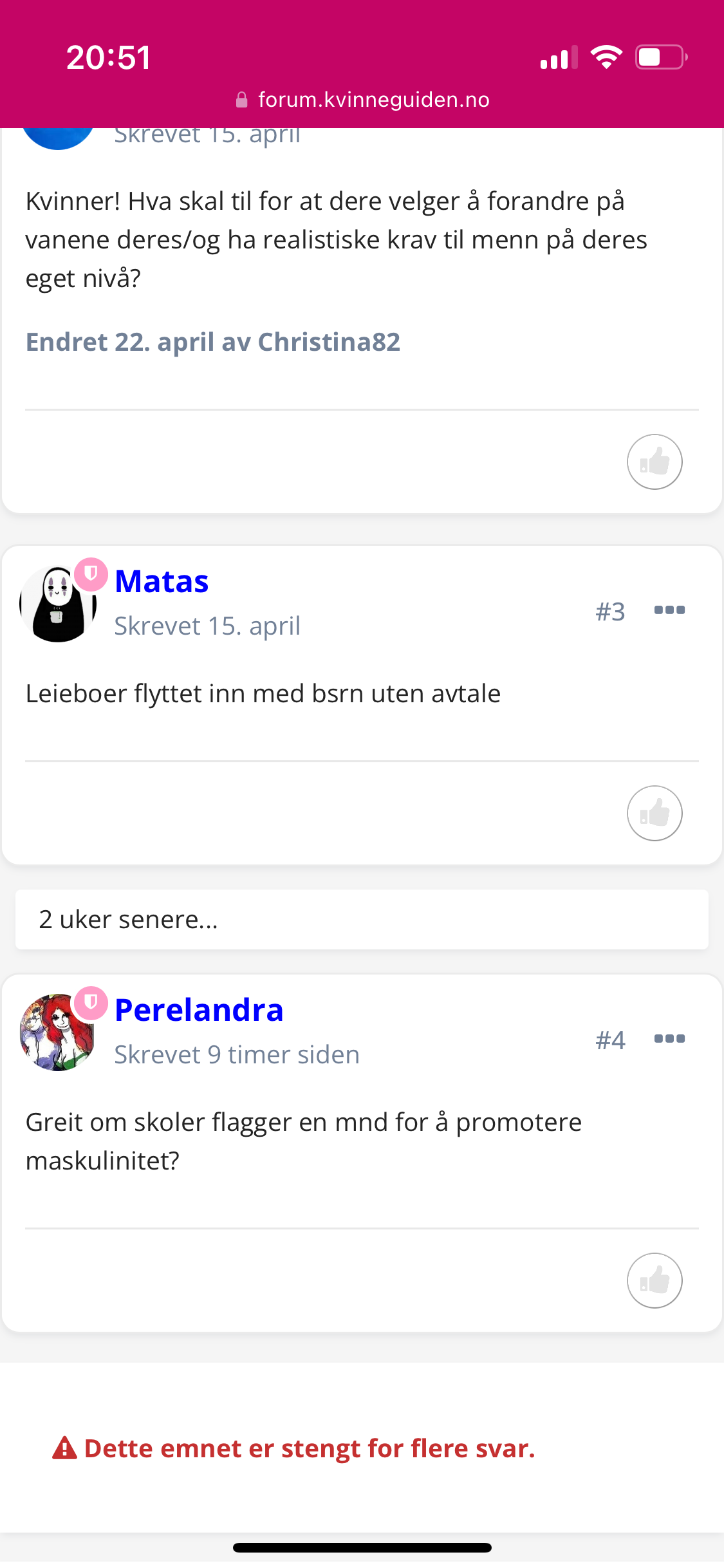Tap the forum.kvinneguiden.no address bar
The height and width of the screenshot is (1568, 724).
(x=362, y=100)
